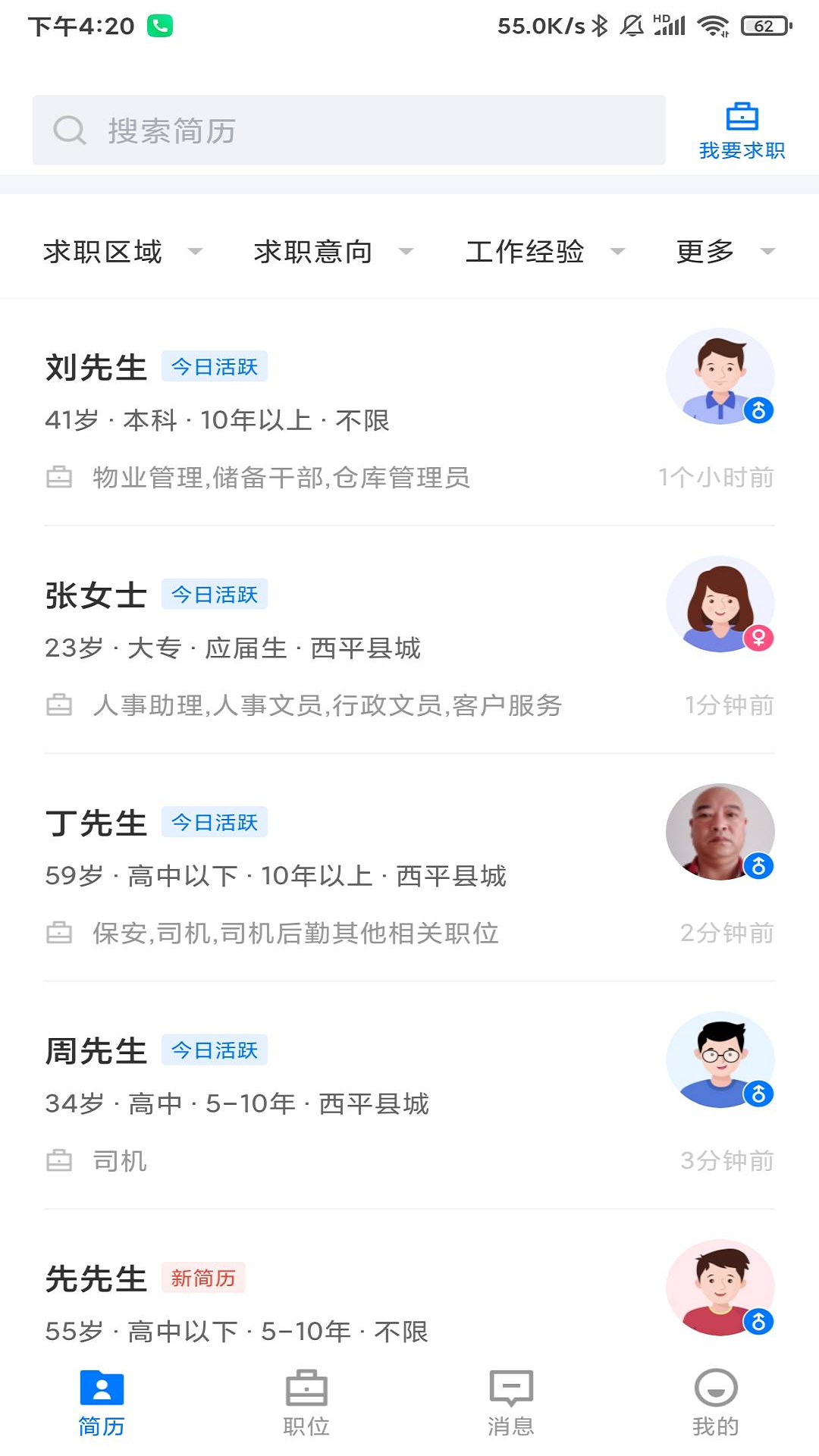Open the 我的 tab
The width and height of the screenshot is (819, 1456).
pos(715,1403)
